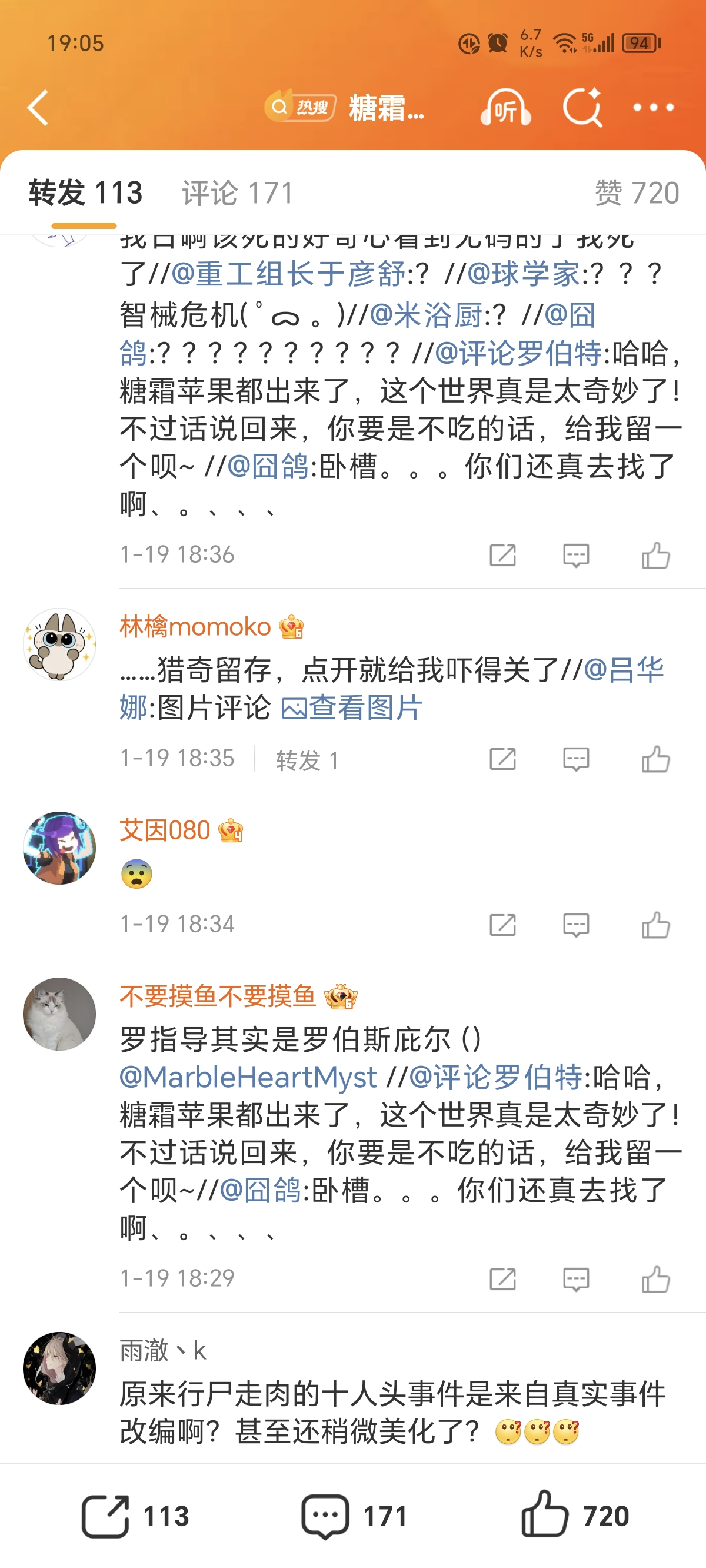This screenshot has height=1568, width=706.
Task: Open 林檎momoko's profile from her username
Action: tap(195, 626)
